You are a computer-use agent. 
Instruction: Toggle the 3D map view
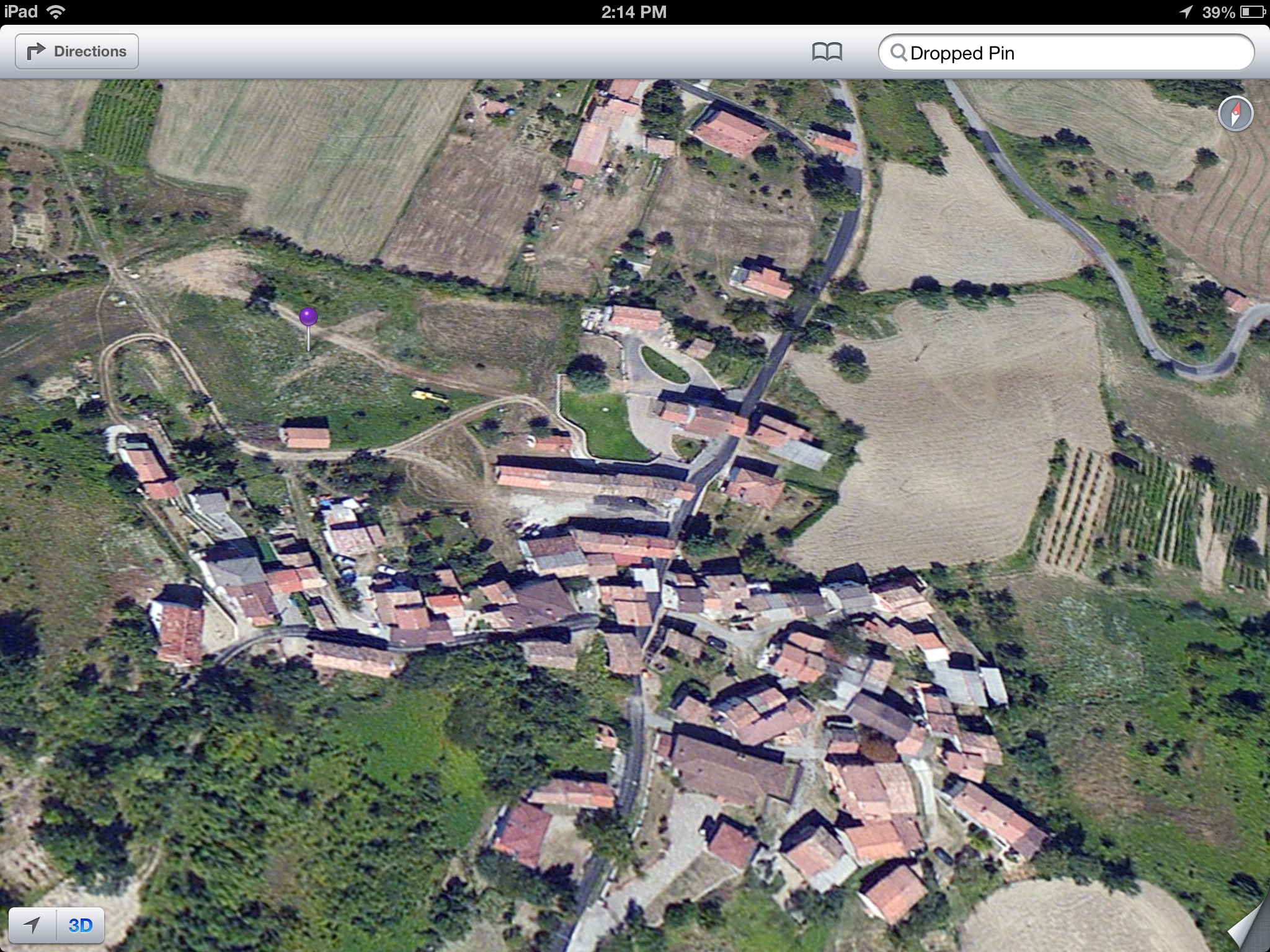click(x=81, y=925)
